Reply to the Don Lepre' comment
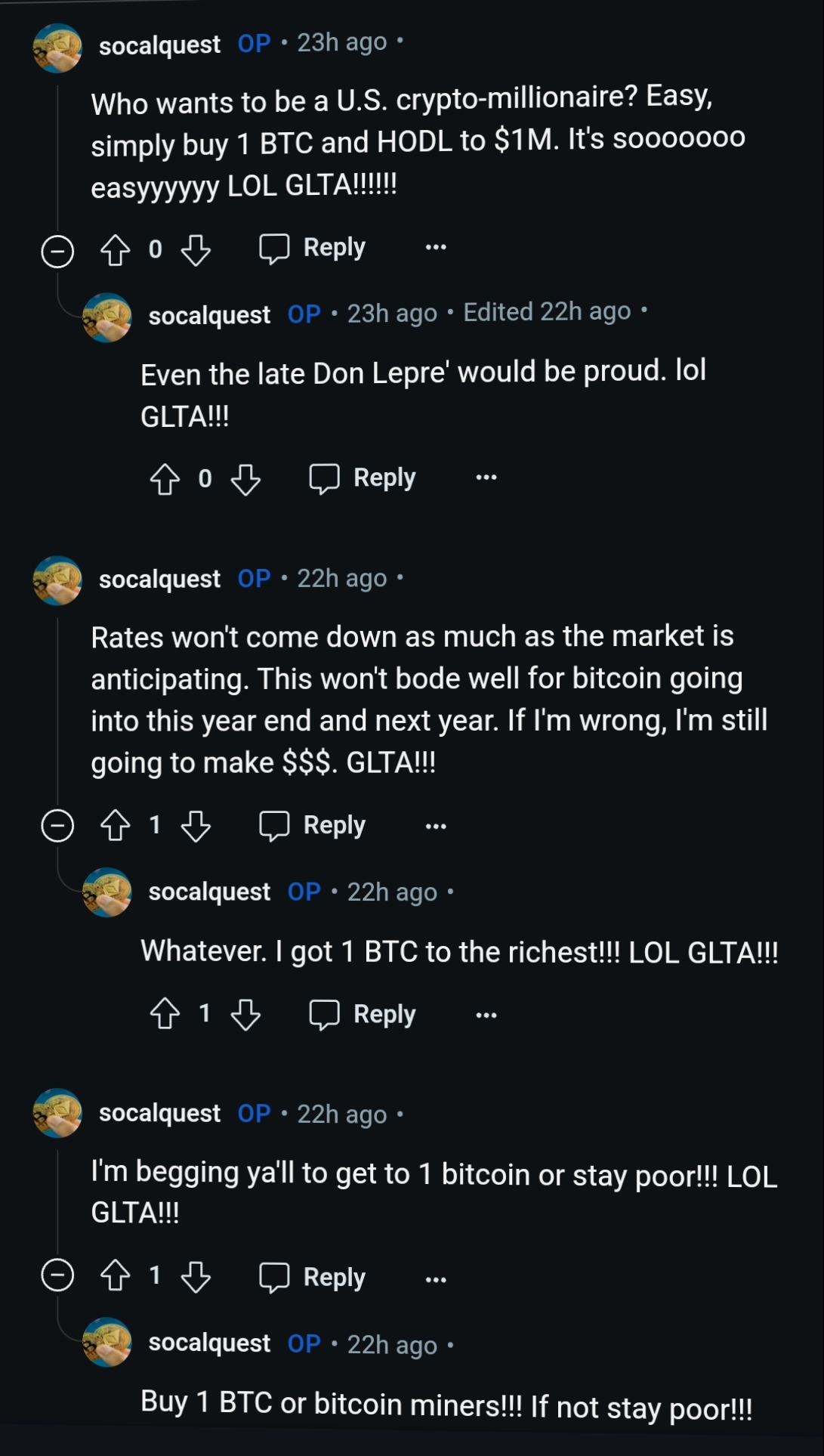Image resolution: width=824 pixels, height=1456 pixels. pos(363,478)
